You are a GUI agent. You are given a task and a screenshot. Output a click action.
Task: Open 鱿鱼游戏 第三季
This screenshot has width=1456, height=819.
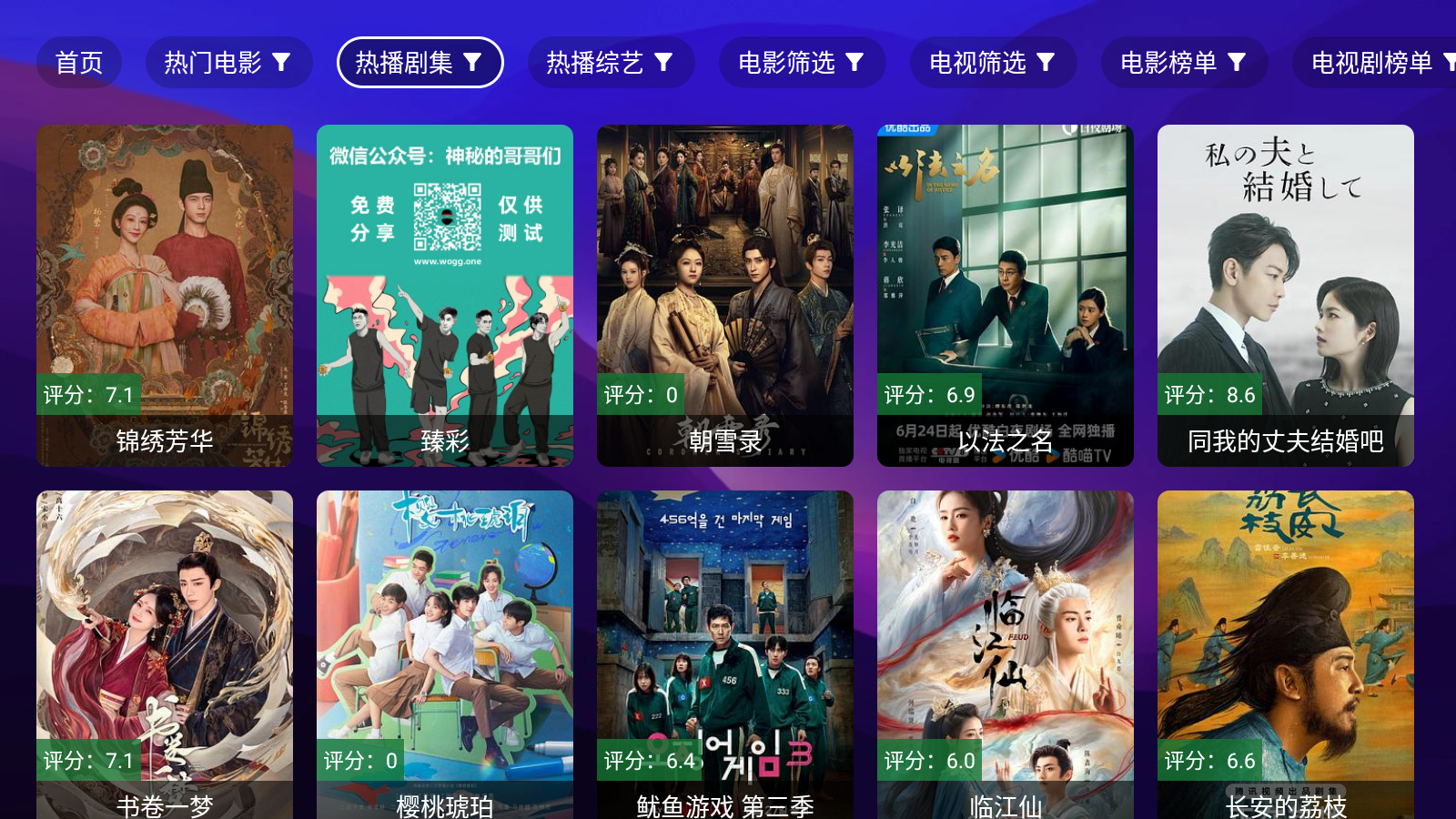click(x=725, y=655)
